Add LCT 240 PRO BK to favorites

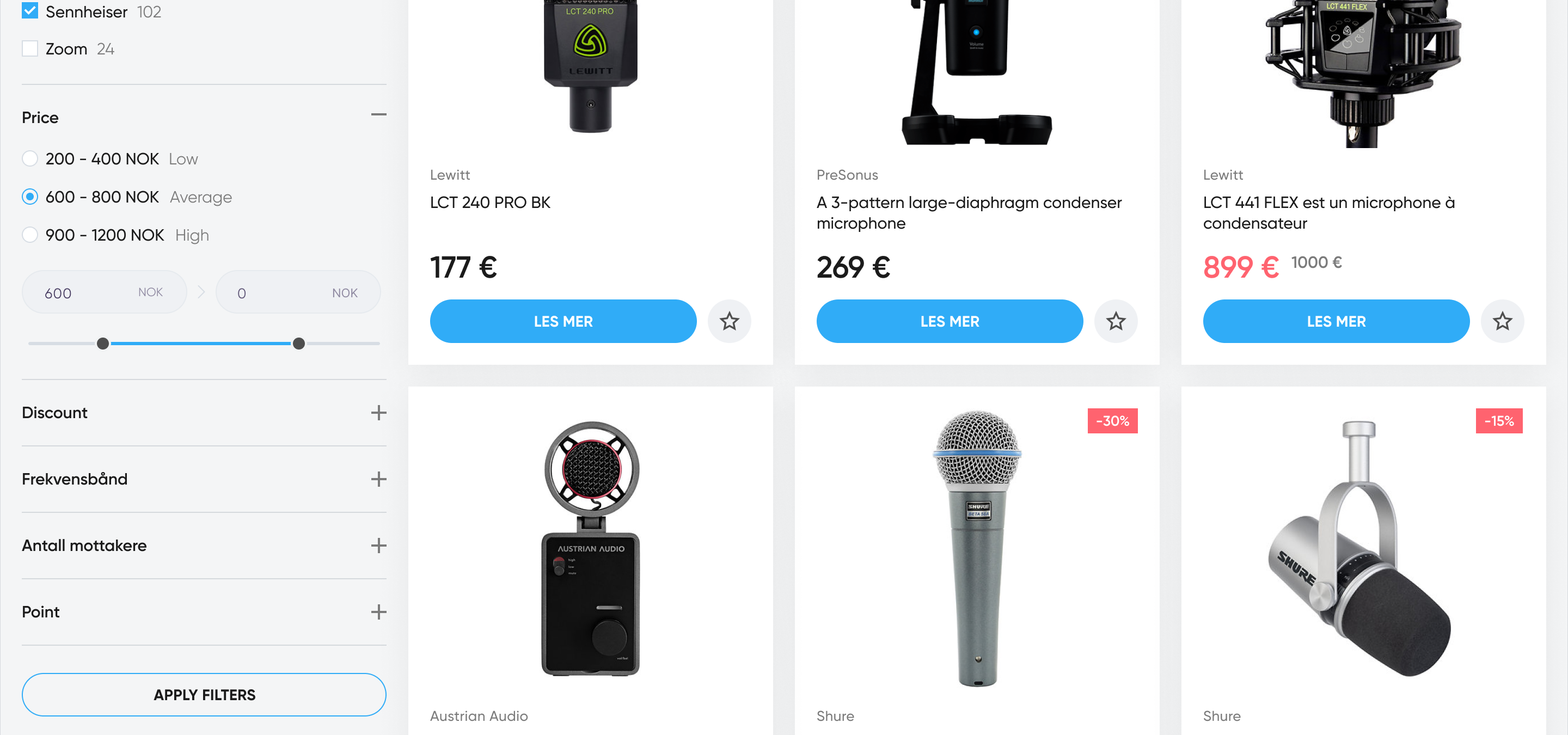(728, 321)
